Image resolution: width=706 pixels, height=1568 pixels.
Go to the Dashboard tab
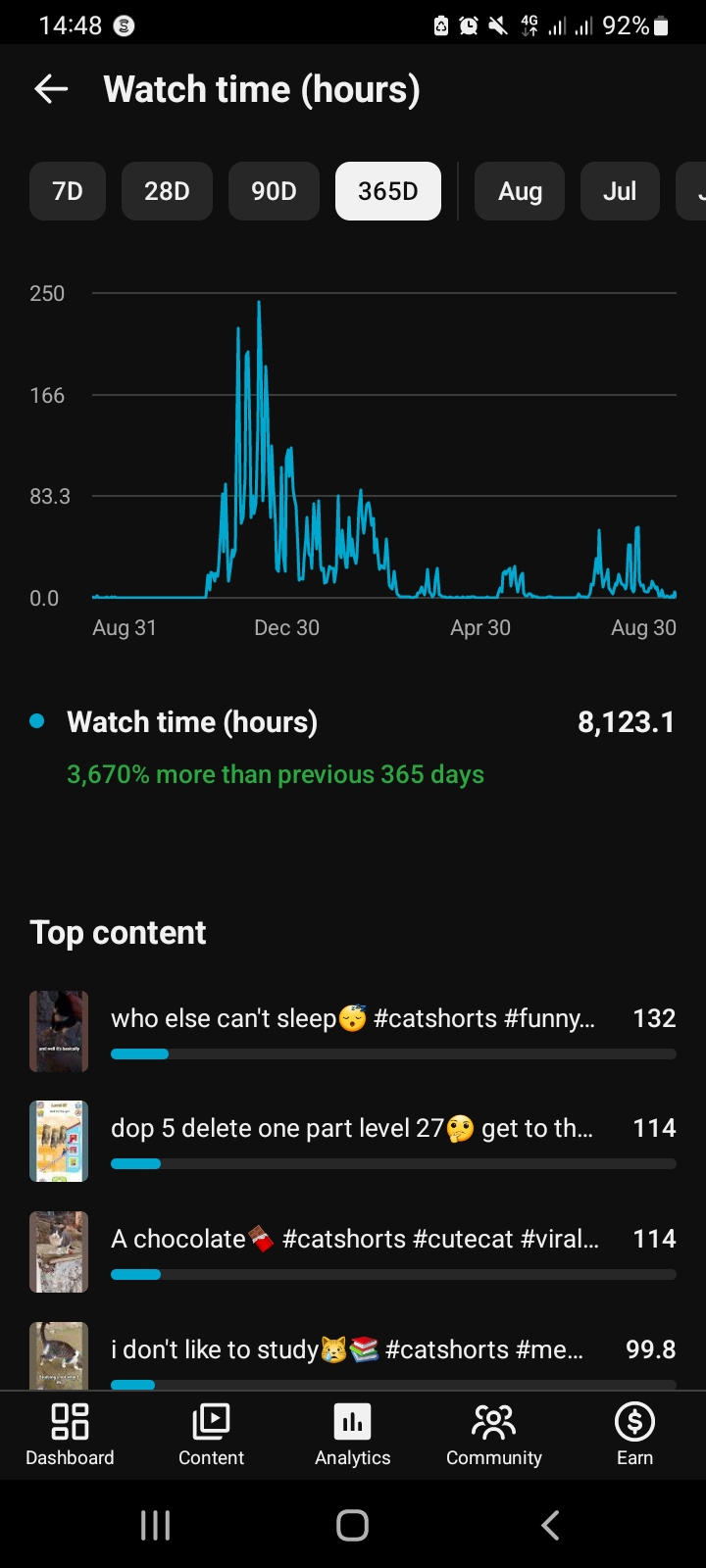pos(70,1435)
